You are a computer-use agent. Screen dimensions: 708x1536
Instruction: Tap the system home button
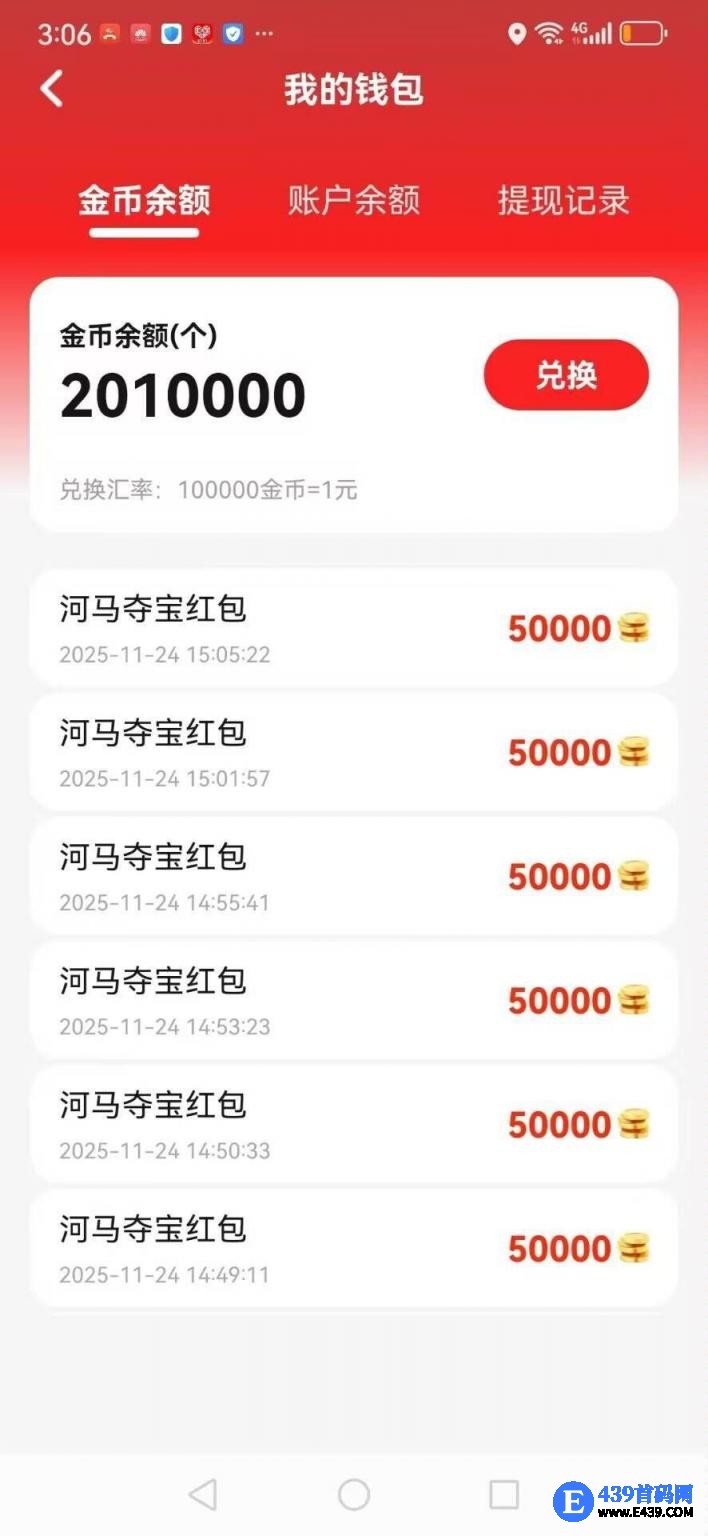(x=354, y=1495)
